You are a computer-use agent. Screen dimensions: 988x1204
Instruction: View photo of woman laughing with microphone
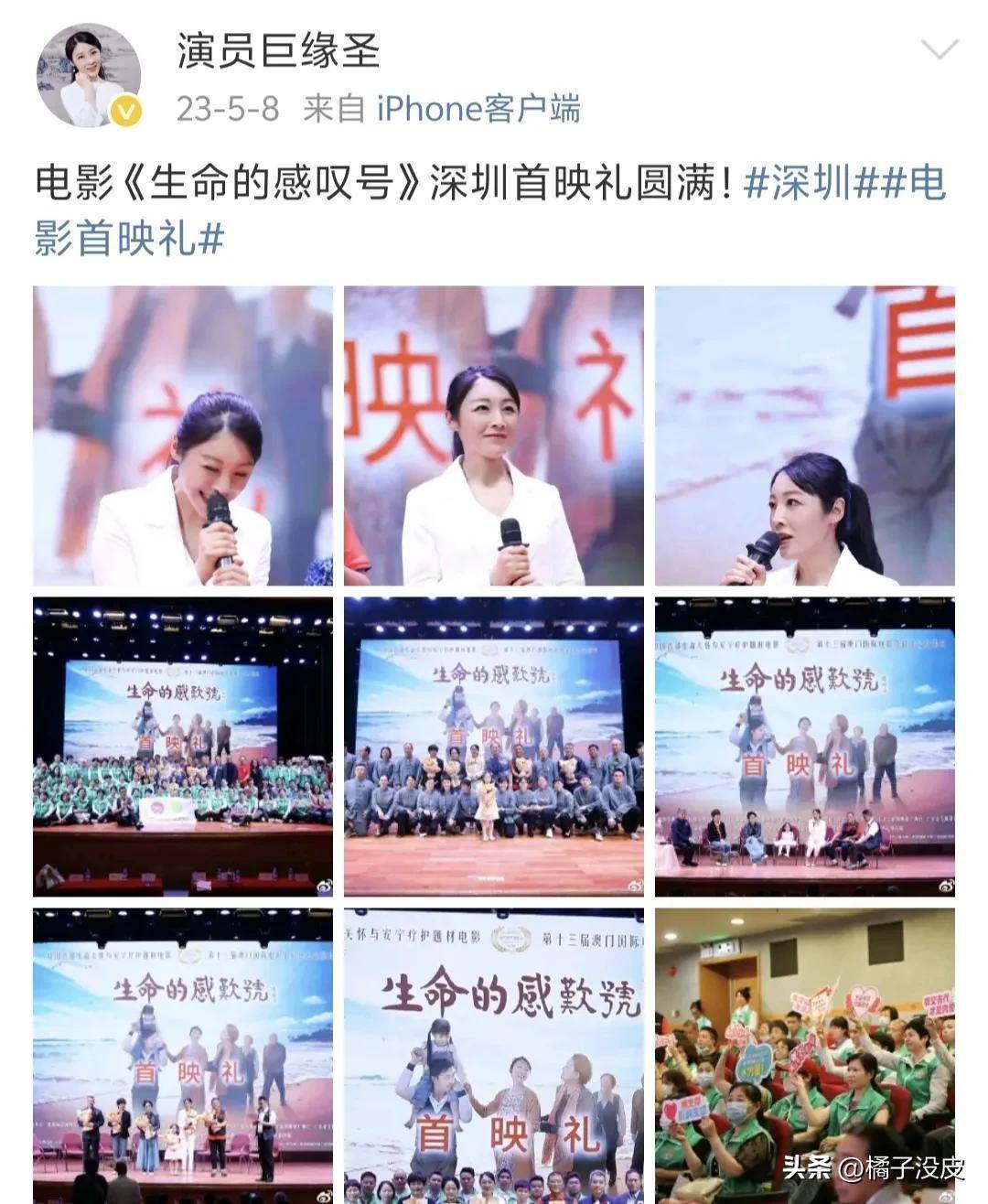click(x=183, y=435)
